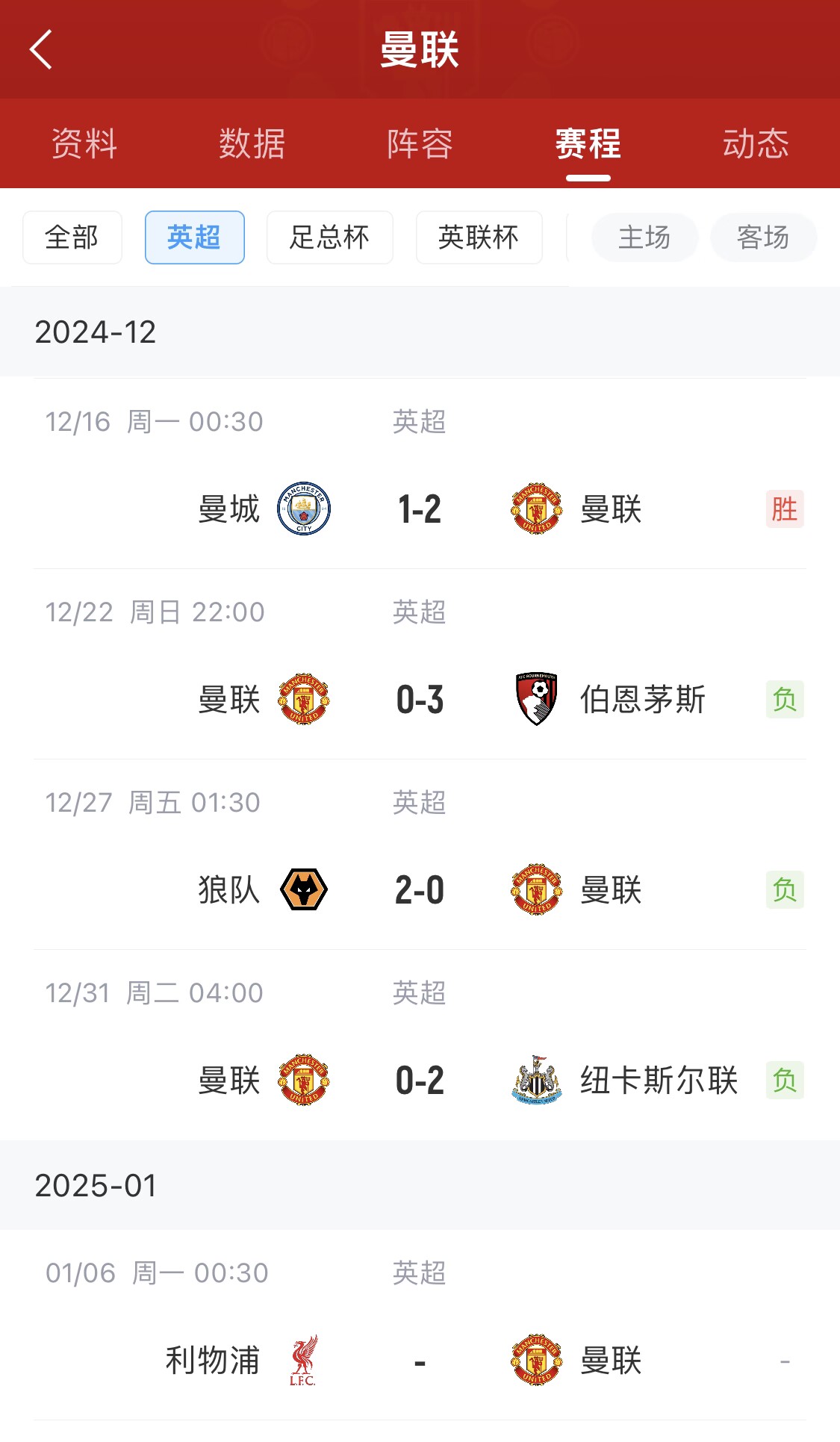Open the 阵容 tab

pos(420,143)
